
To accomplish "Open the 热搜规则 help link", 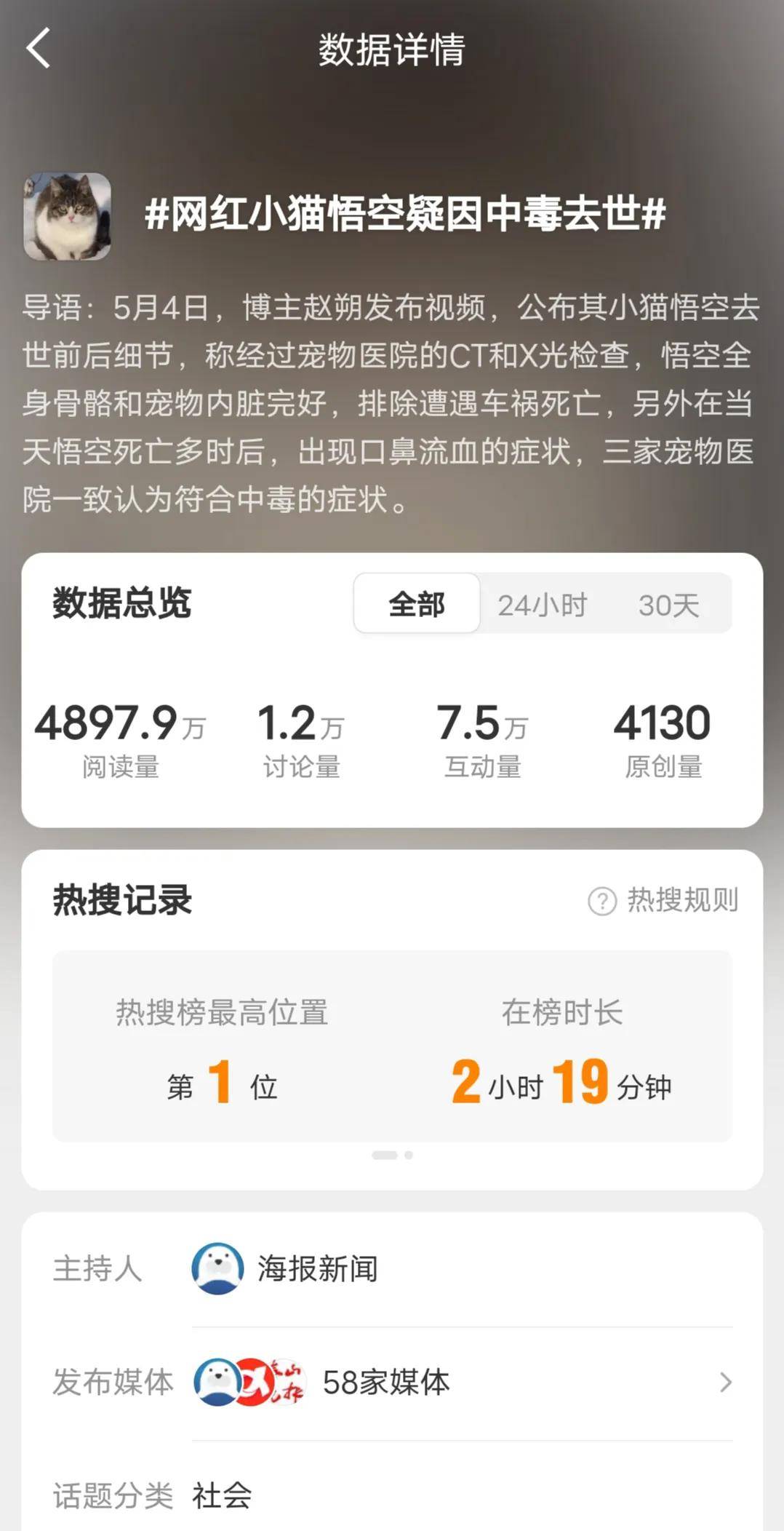I will pyautogui.click(x=664, y=900).
